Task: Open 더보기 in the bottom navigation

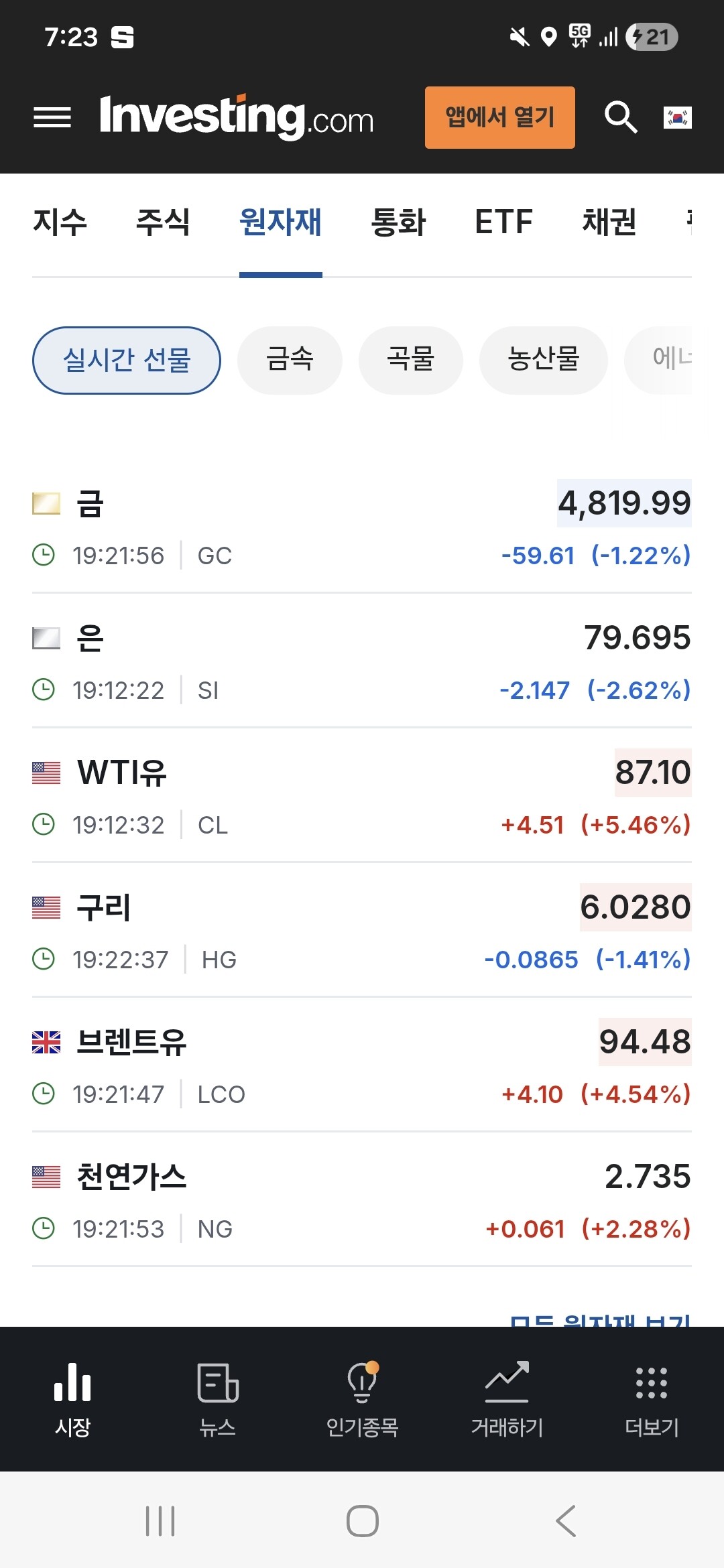Action: [x=652, y=1399]
